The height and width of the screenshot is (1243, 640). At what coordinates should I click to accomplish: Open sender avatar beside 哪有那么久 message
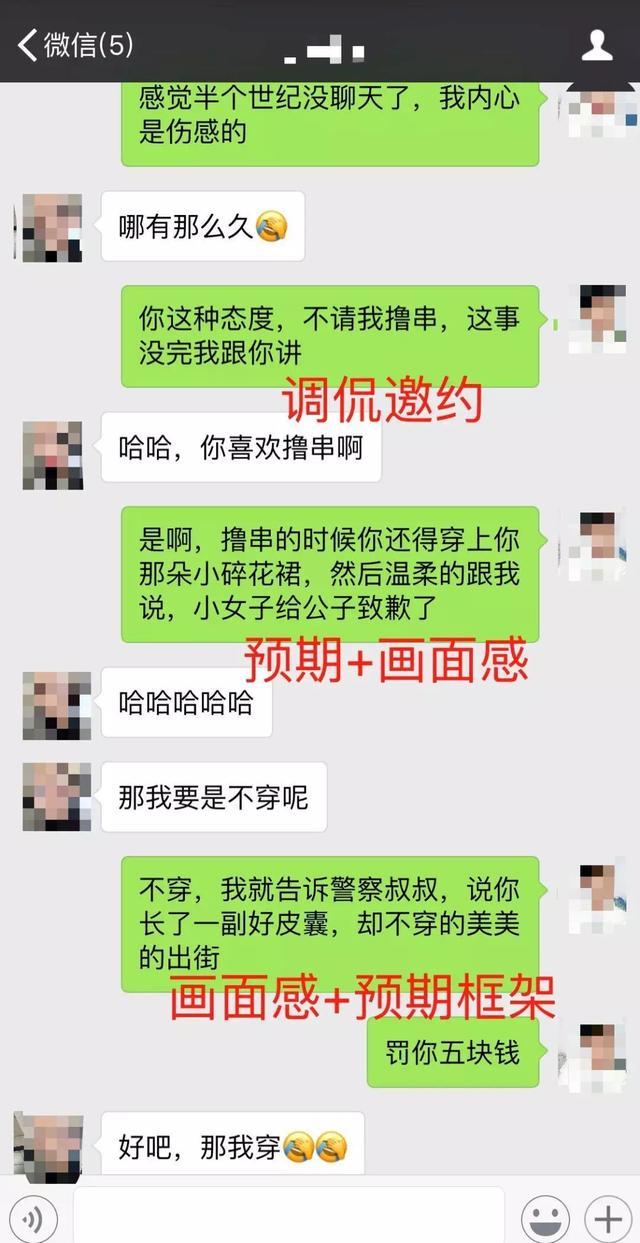coord(52,228)
